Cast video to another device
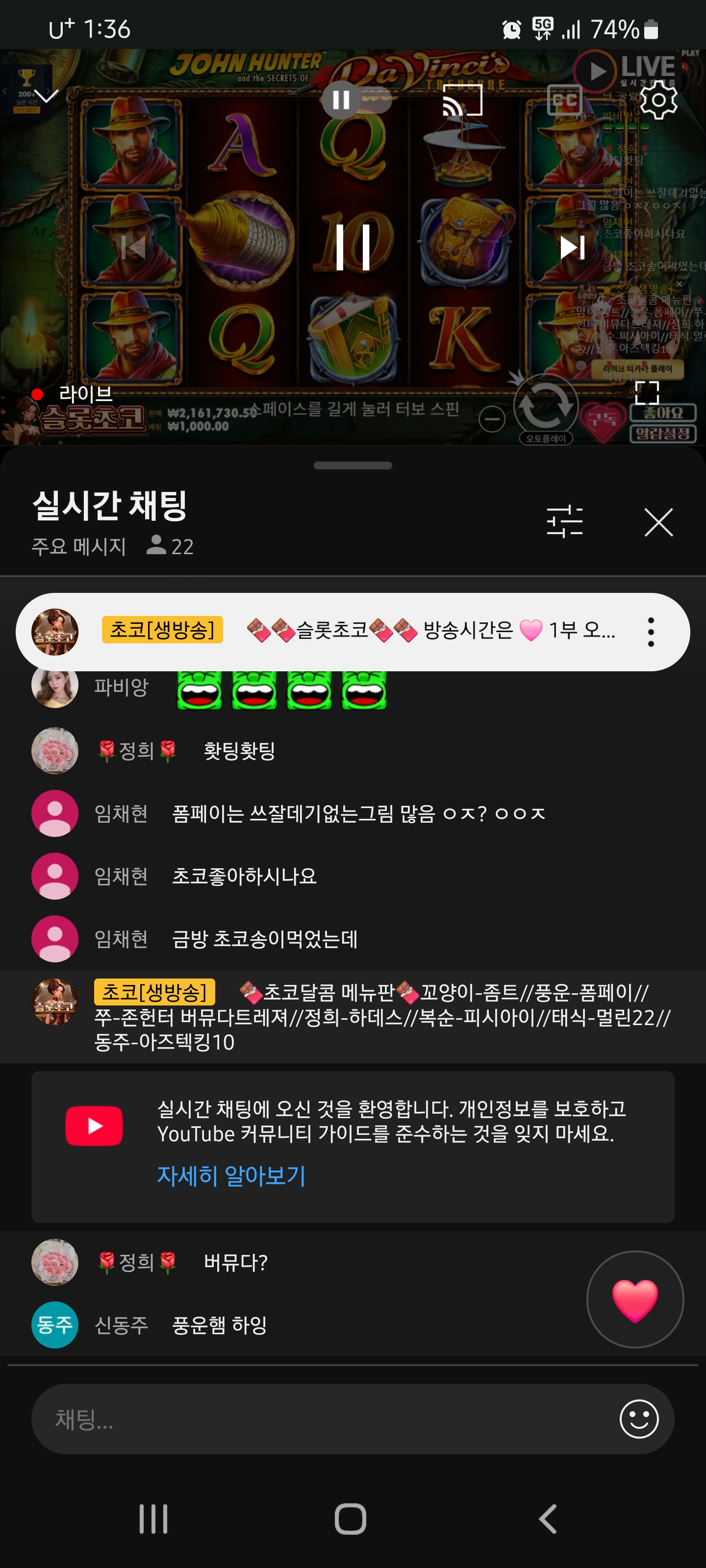This screenshot has height=1568, width=706. point(462,100)
